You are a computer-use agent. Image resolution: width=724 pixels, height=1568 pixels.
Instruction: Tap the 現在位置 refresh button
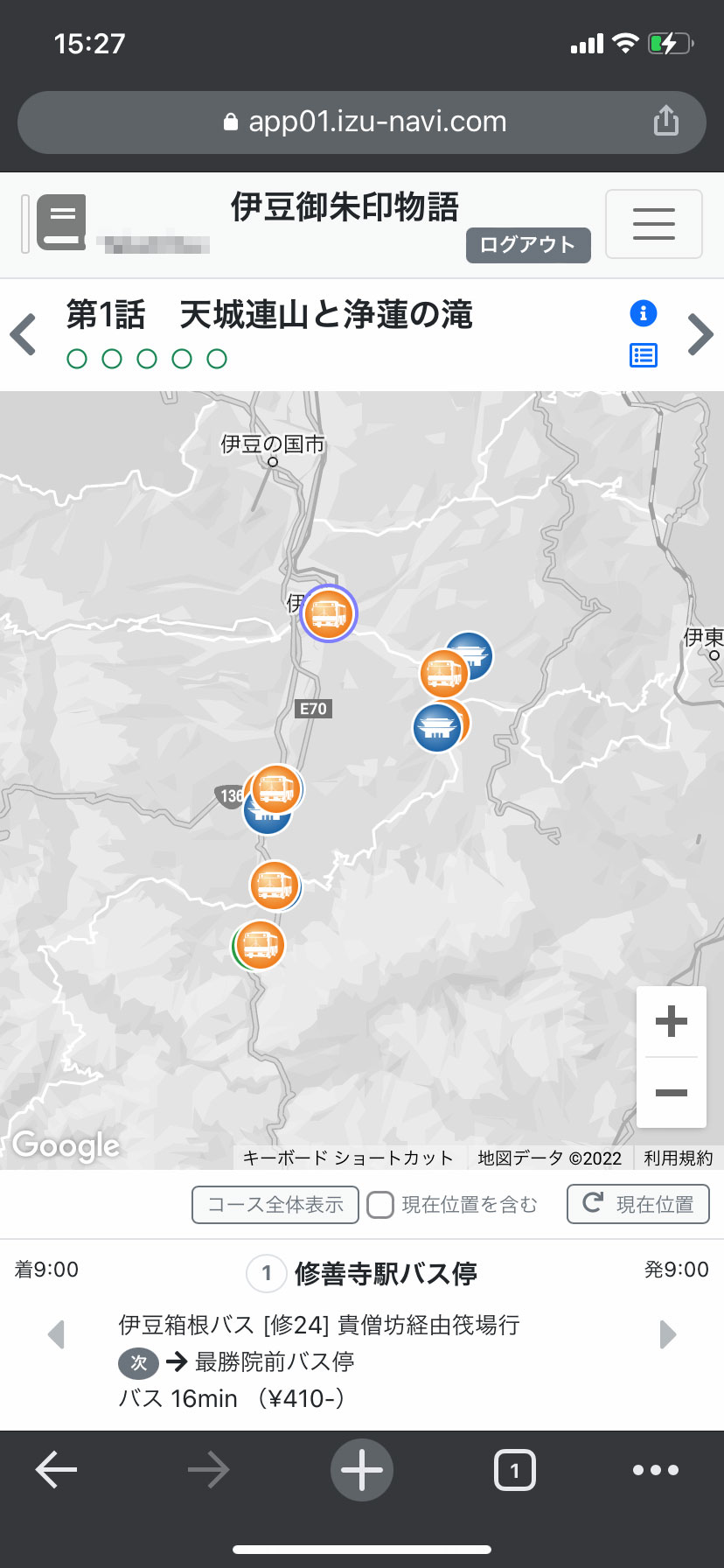[x=638, y=1204]
